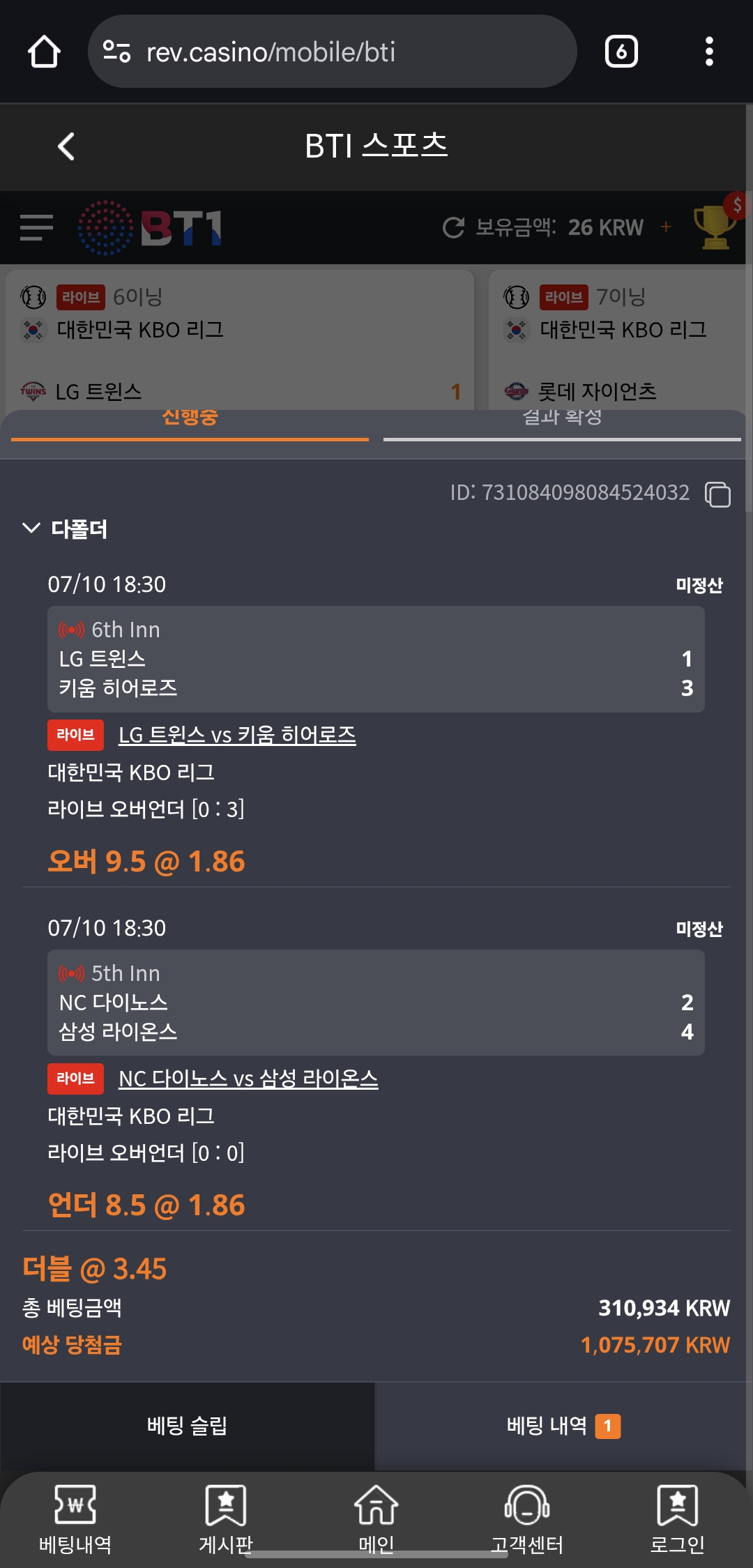Open the BTI hamburger menu
Viewport: 753px width, 1568px height.
coord(36,227)
